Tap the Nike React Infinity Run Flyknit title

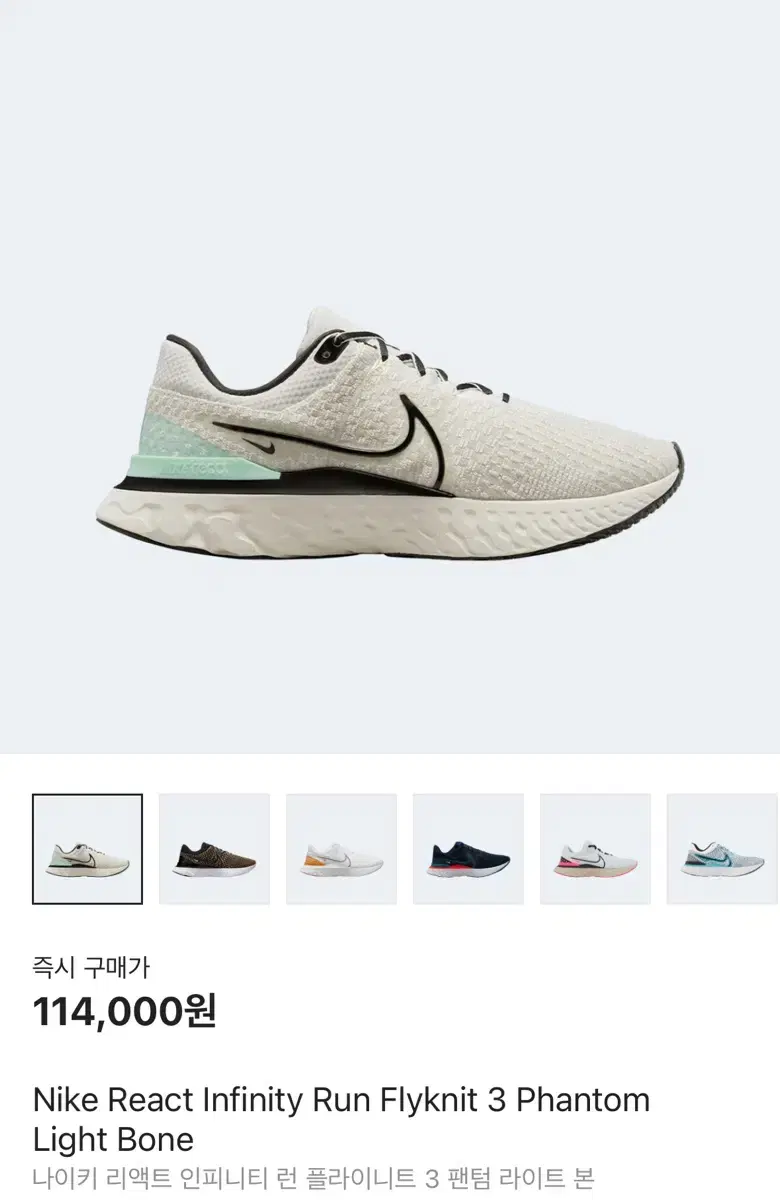[x=340, y=1098]
